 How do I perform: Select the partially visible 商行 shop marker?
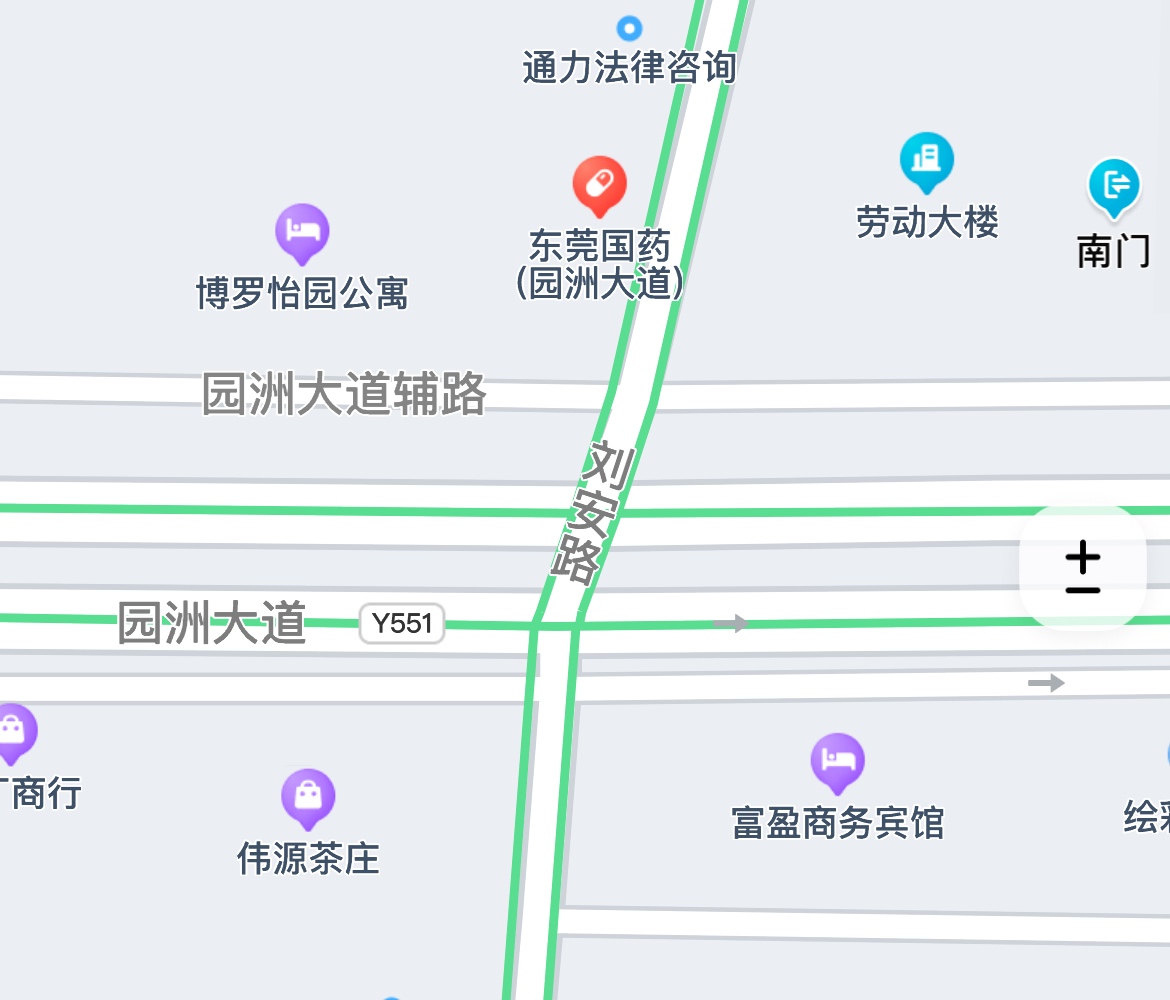[x=13, y=730]
